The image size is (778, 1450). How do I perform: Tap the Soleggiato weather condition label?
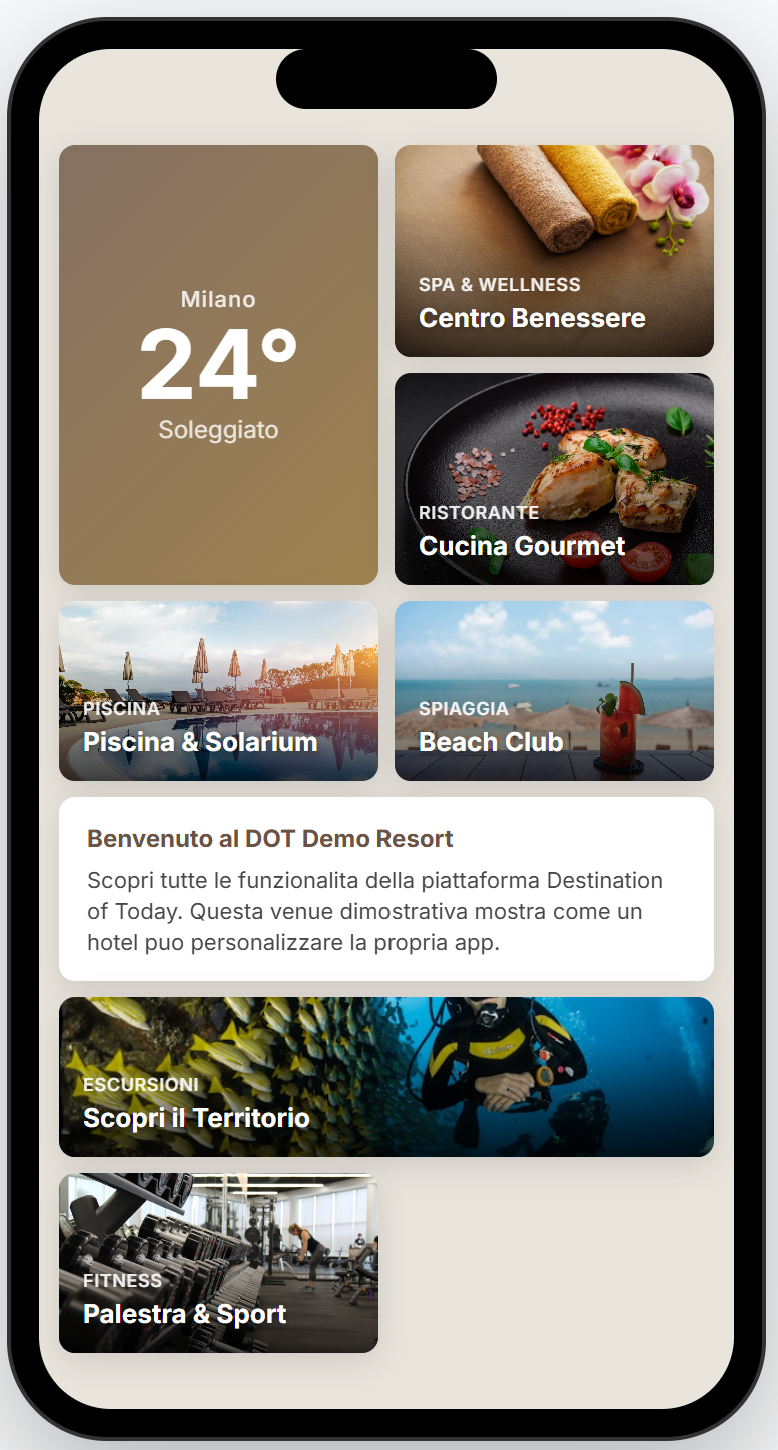pos(218,430)
